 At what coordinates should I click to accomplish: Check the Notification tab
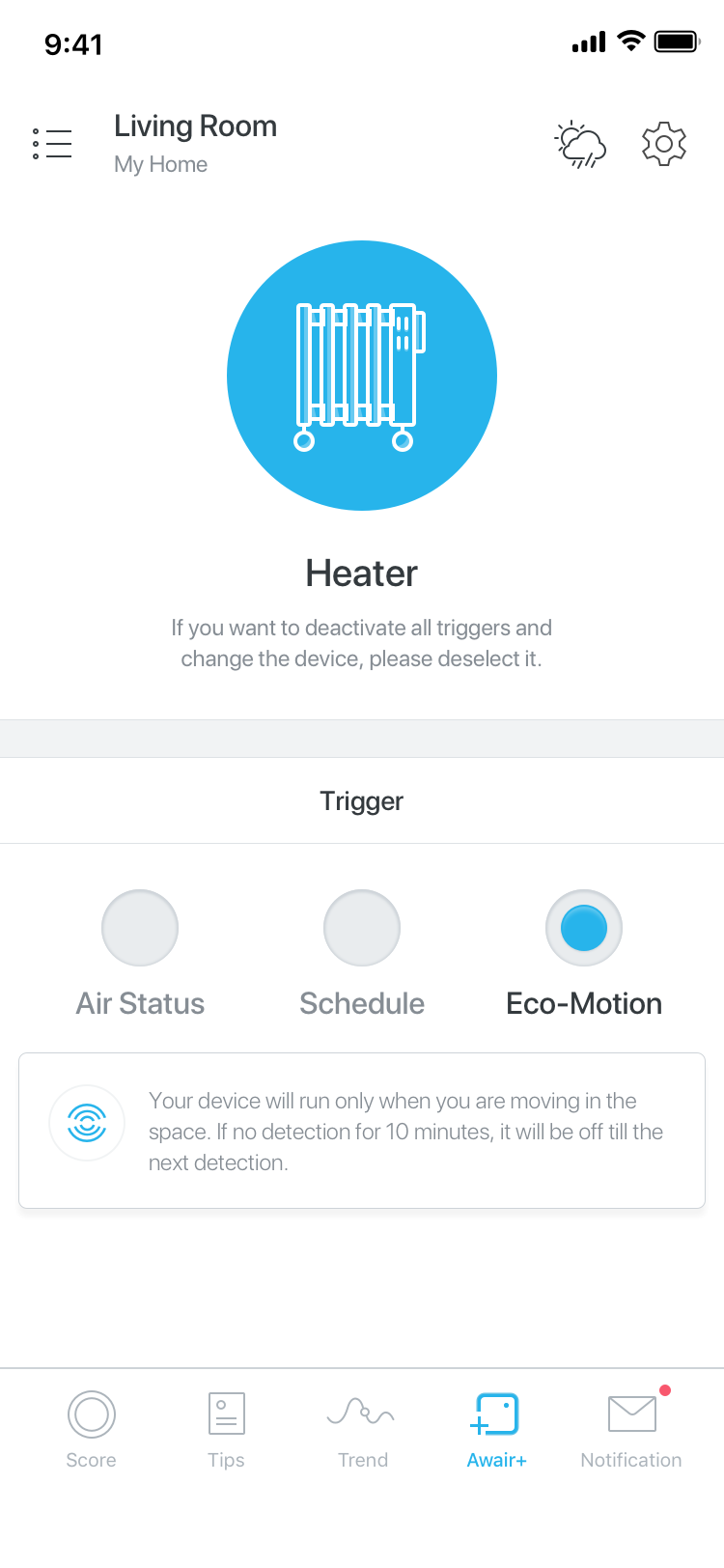(631, 1430)
